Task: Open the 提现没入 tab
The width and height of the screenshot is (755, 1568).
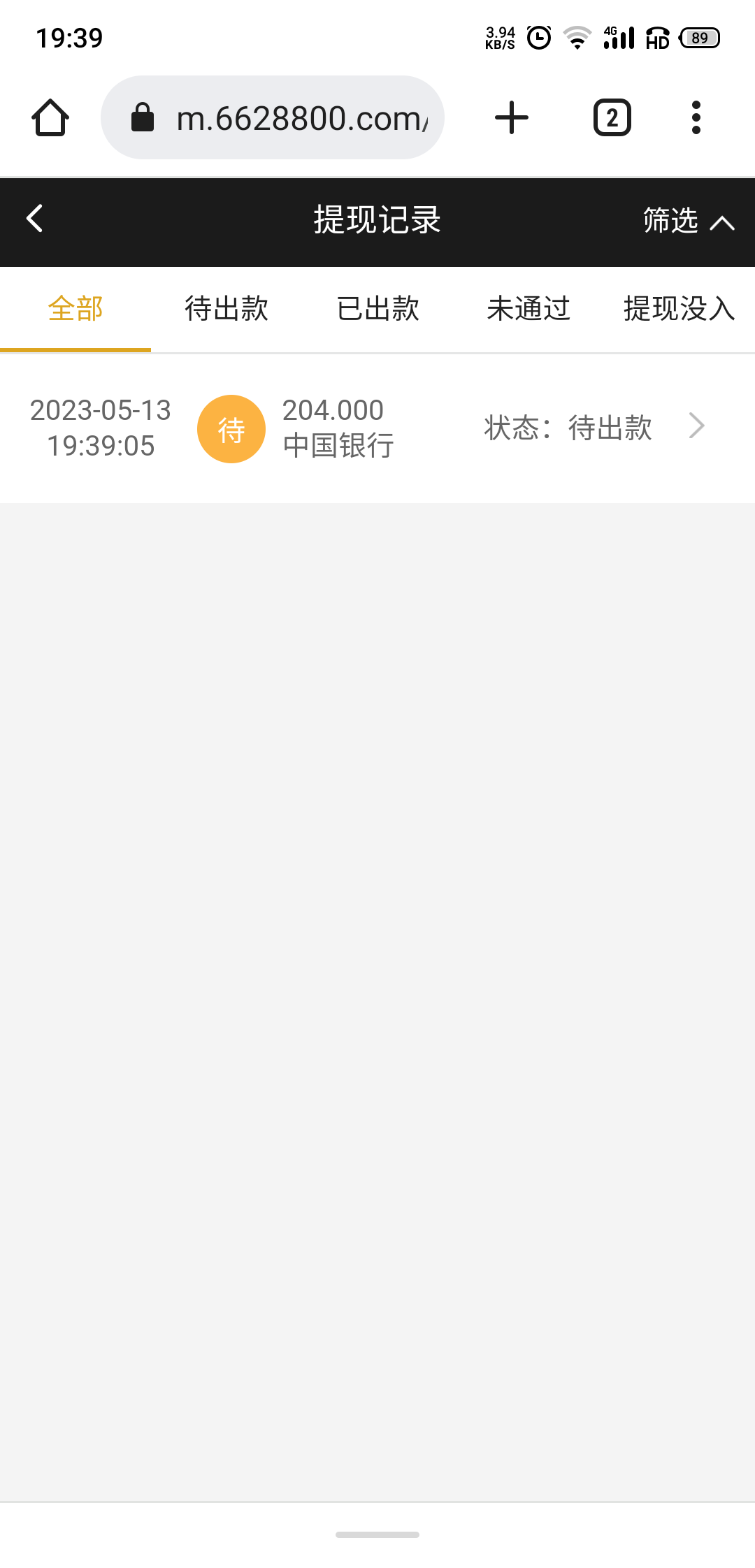Action: [678, 309]
